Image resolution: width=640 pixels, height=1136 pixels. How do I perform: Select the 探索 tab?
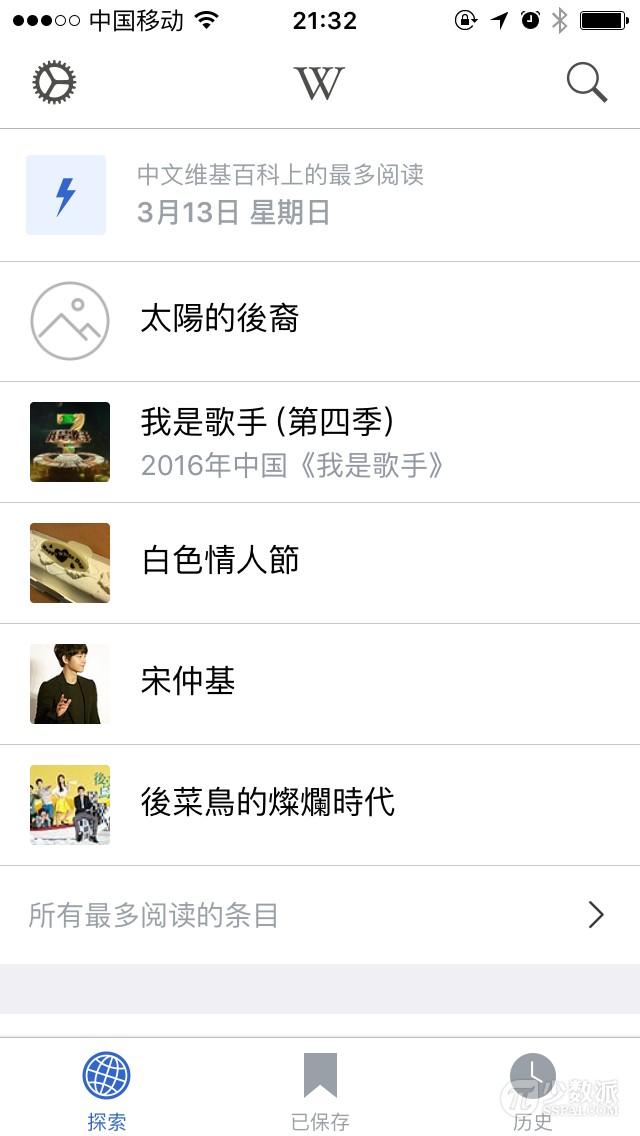106,1090
